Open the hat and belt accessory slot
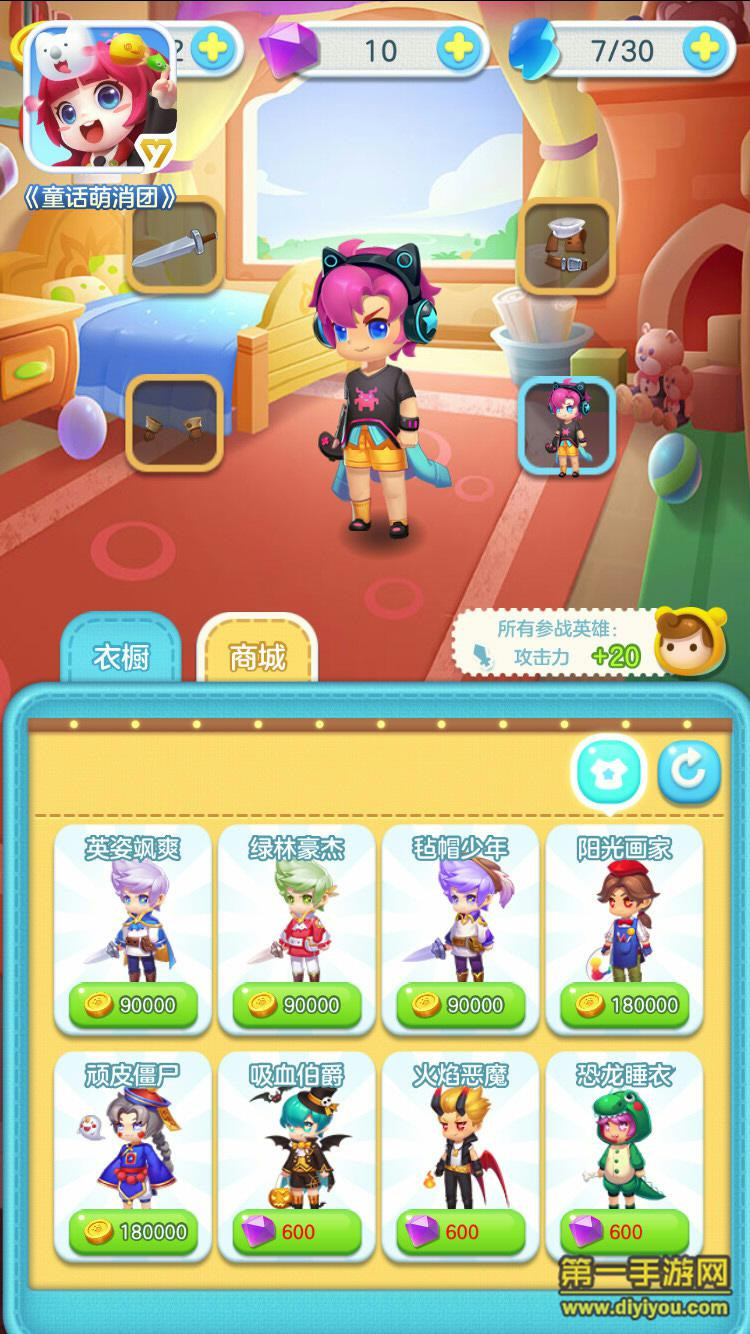Viewport: 750px width, 1334px height. (x=565, y=246)
